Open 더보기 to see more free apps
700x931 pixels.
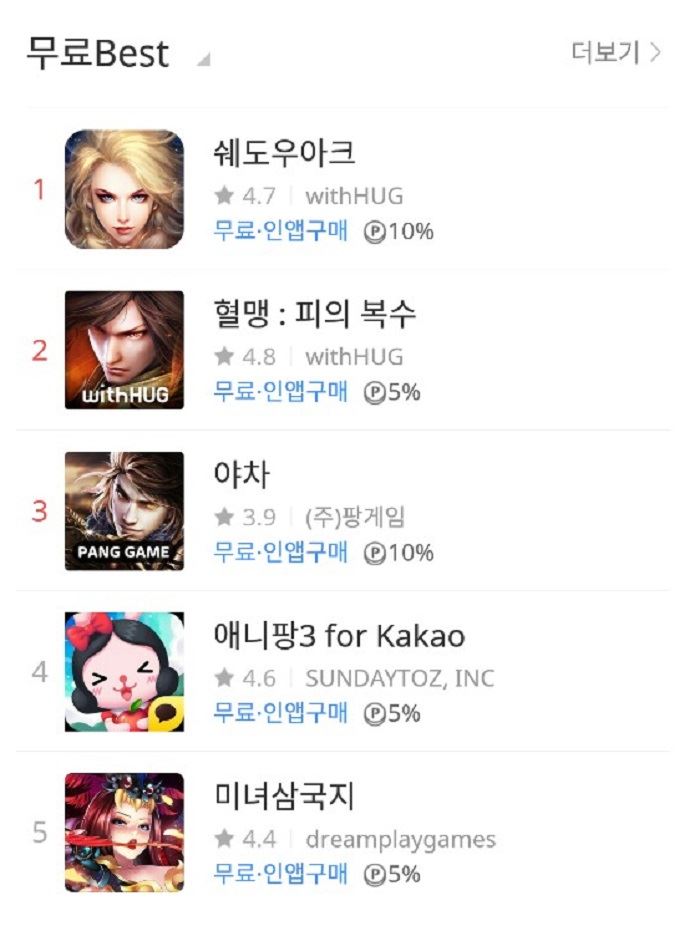(615, 53)
